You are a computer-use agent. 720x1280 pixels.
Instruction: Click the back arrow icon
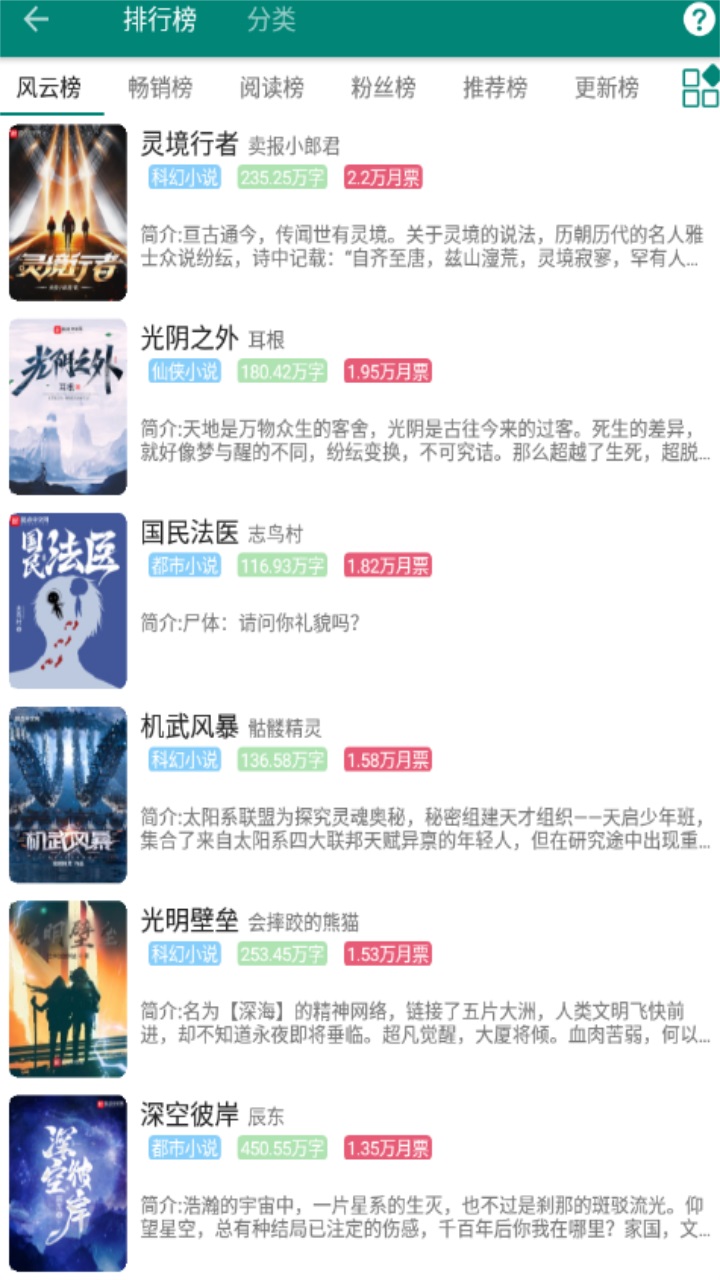pyautogui.click(x=37, y=18)
